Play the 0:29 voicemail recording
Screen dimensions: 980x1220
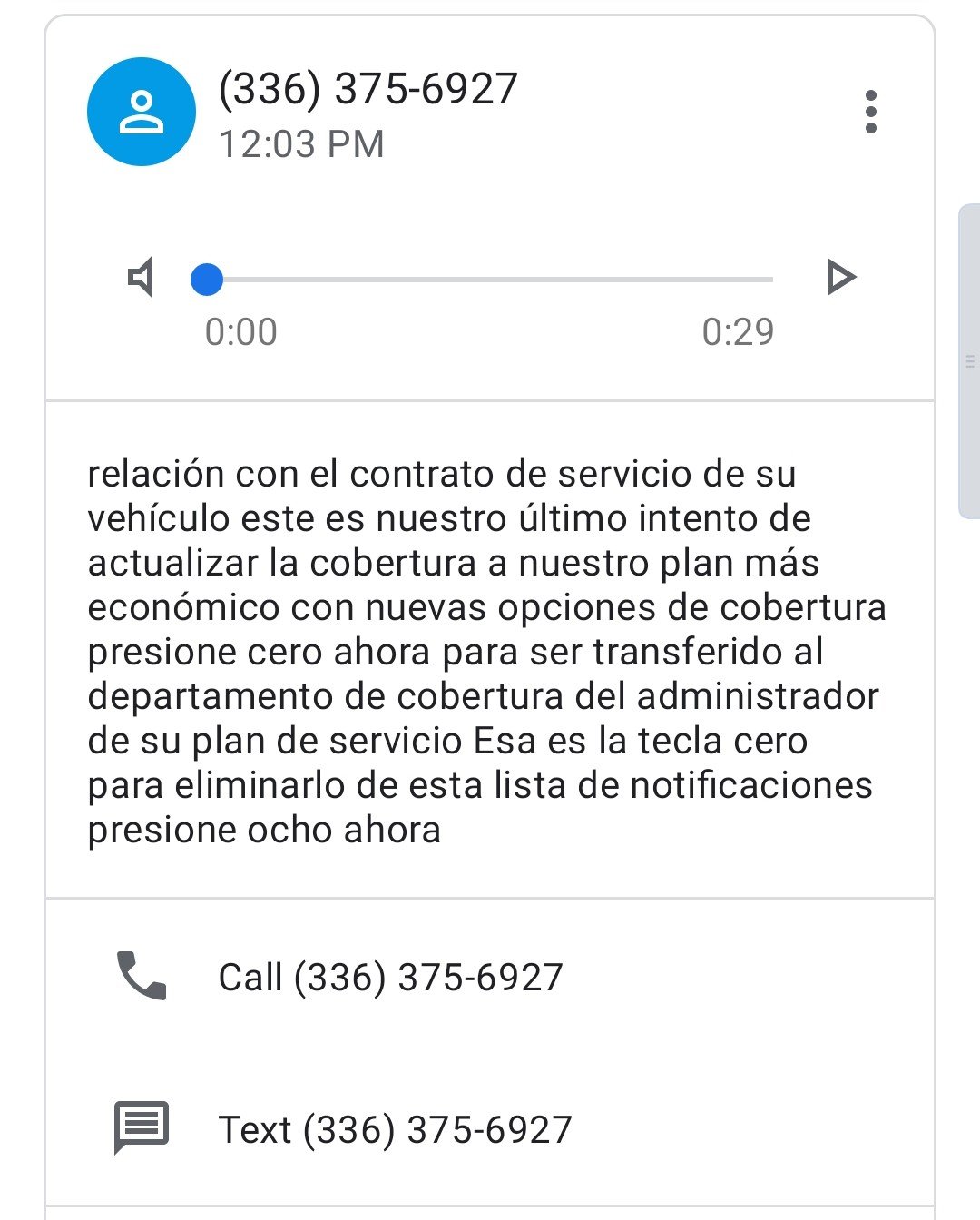click(840, 277)
